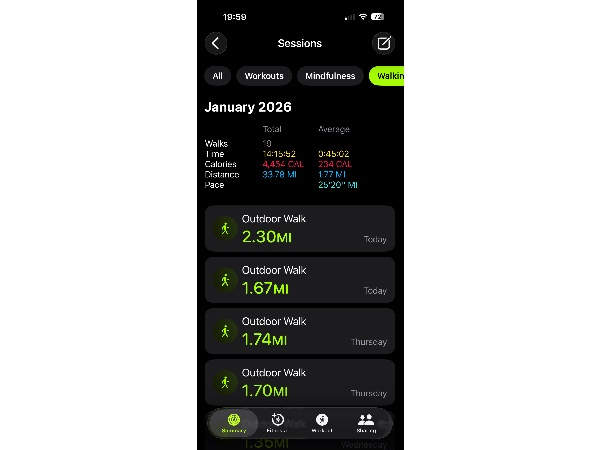Open the Sharing tab
This screenshot has width=600, height=450.
point(366,423)
